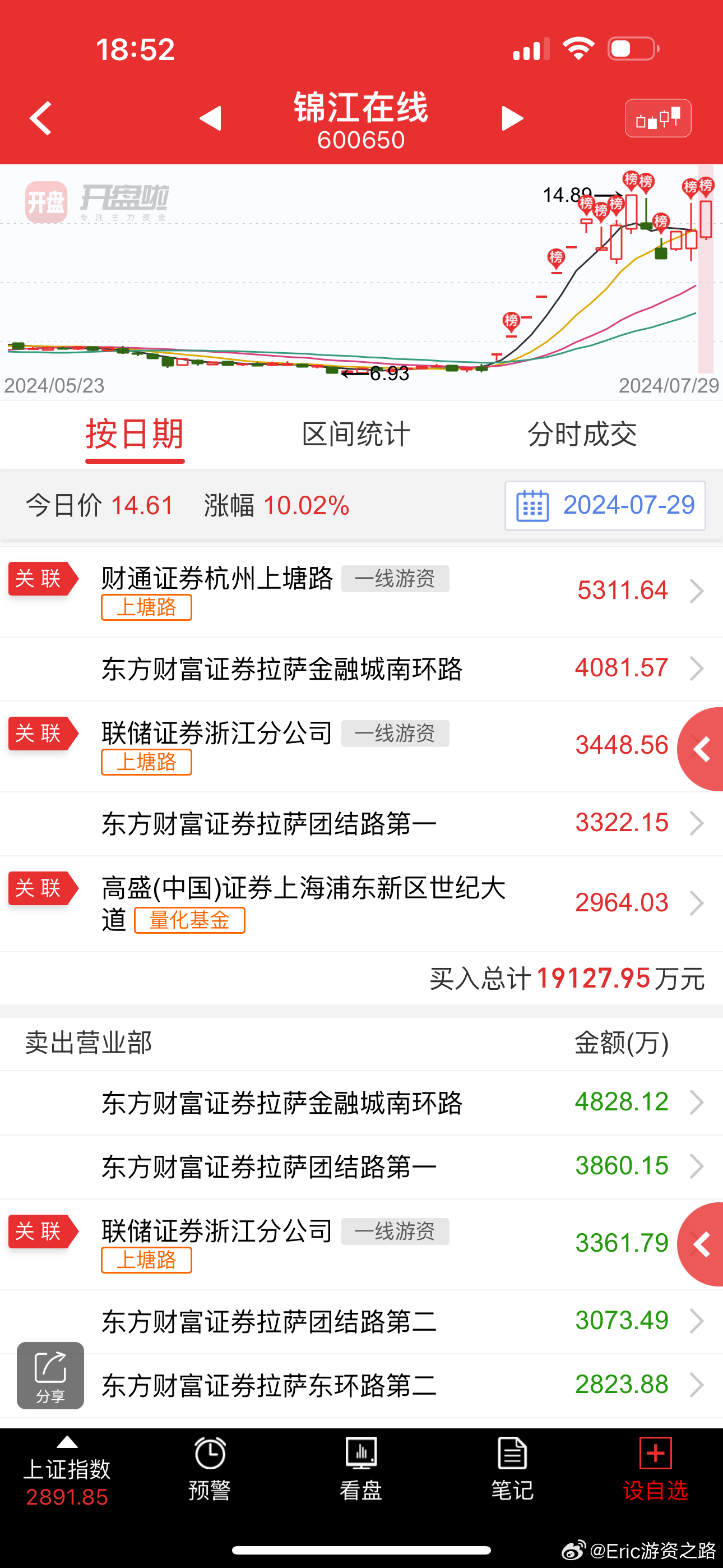Open the sell row with amount 4828.12
723x1568 pixels.
[361, 1103]
